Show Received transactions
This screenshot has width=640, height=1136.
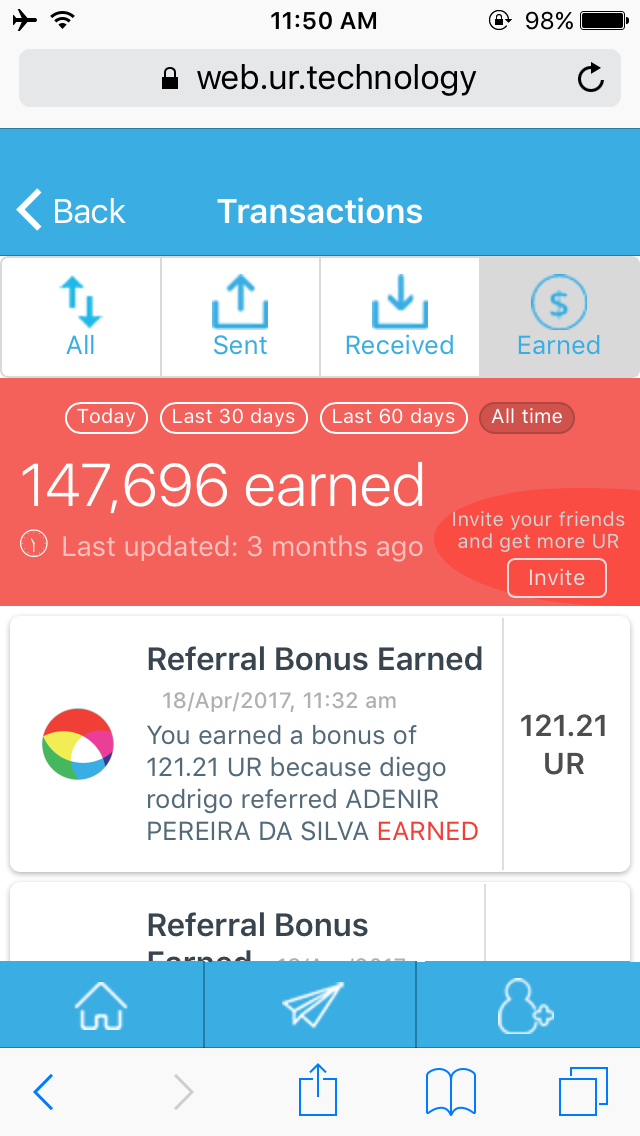(x=399, y=317)
